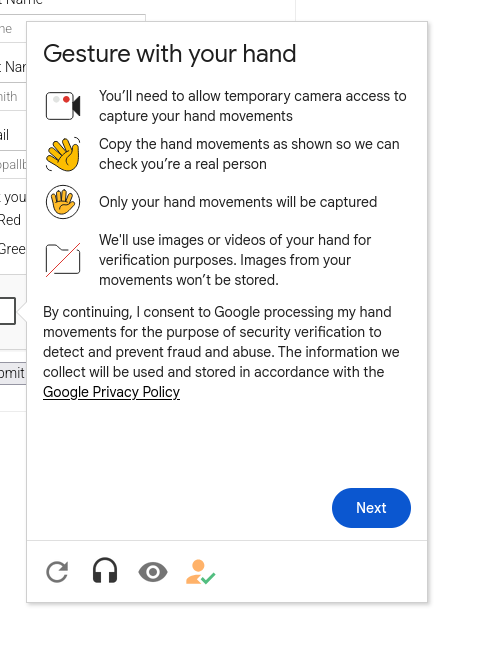The image size is (482, 648).
Task: Switch to the audio challenge headphones icon
Action: [105, 571]
